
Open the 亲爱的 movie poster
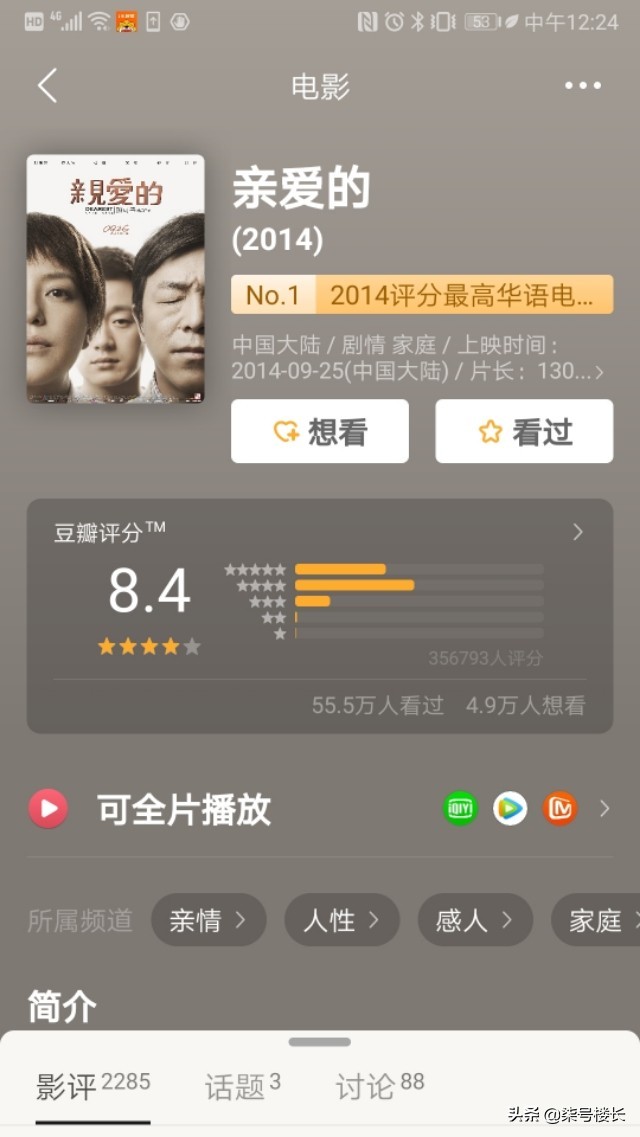coord(115,278)
